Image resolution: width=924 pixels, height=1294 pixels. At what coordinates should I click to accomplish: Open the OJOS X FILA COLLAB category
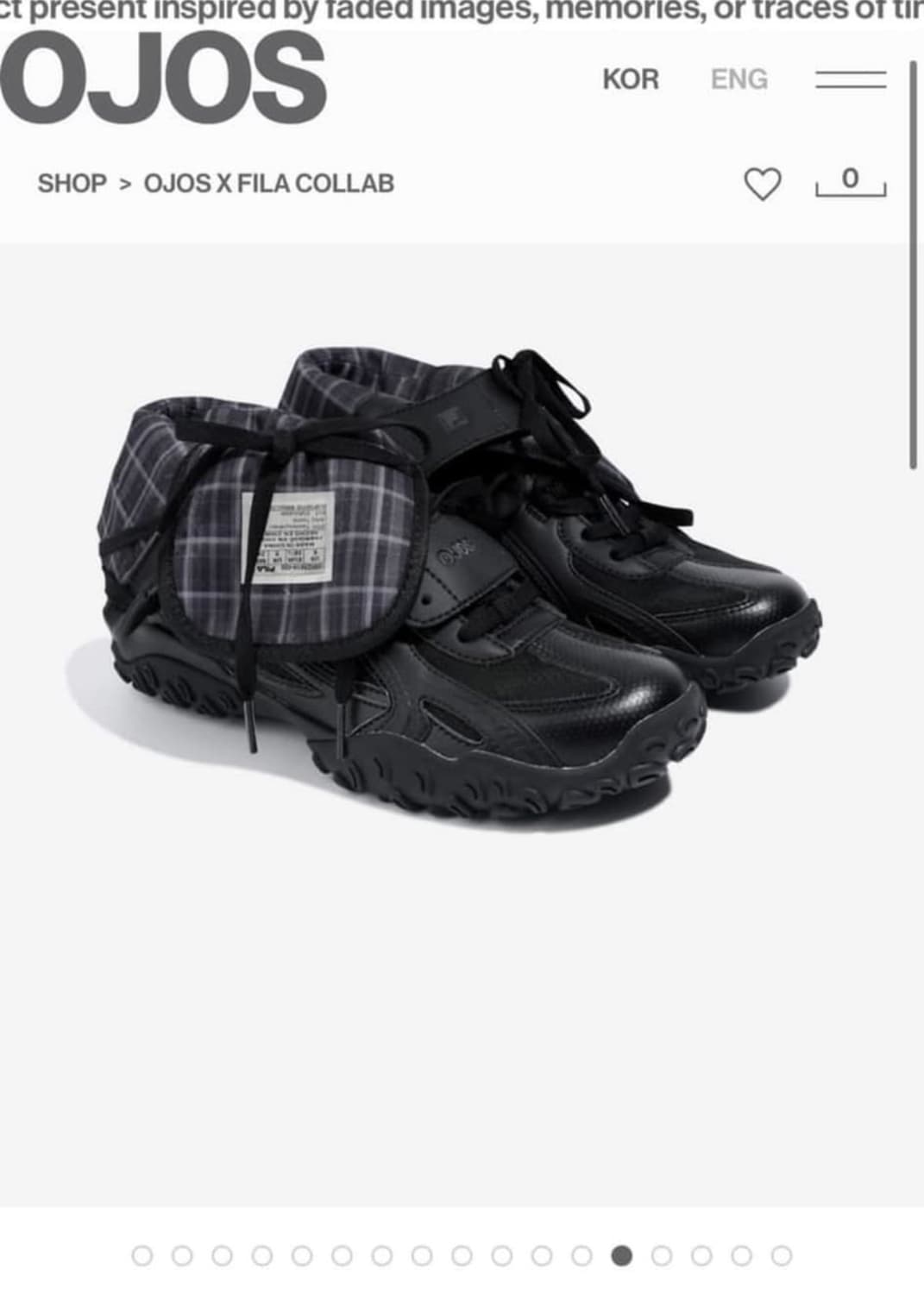pyautogui.click(x=268, y=184)
